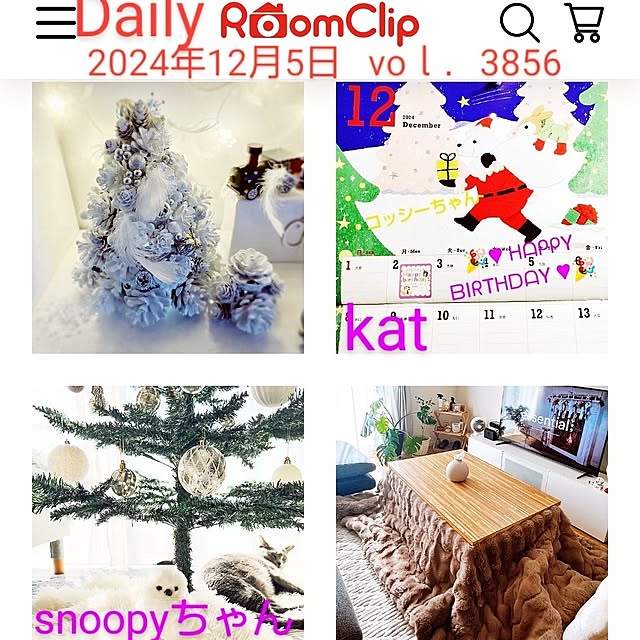Open the fur kotatsu living room photo
Screen dimensions: 640x640
472,512
